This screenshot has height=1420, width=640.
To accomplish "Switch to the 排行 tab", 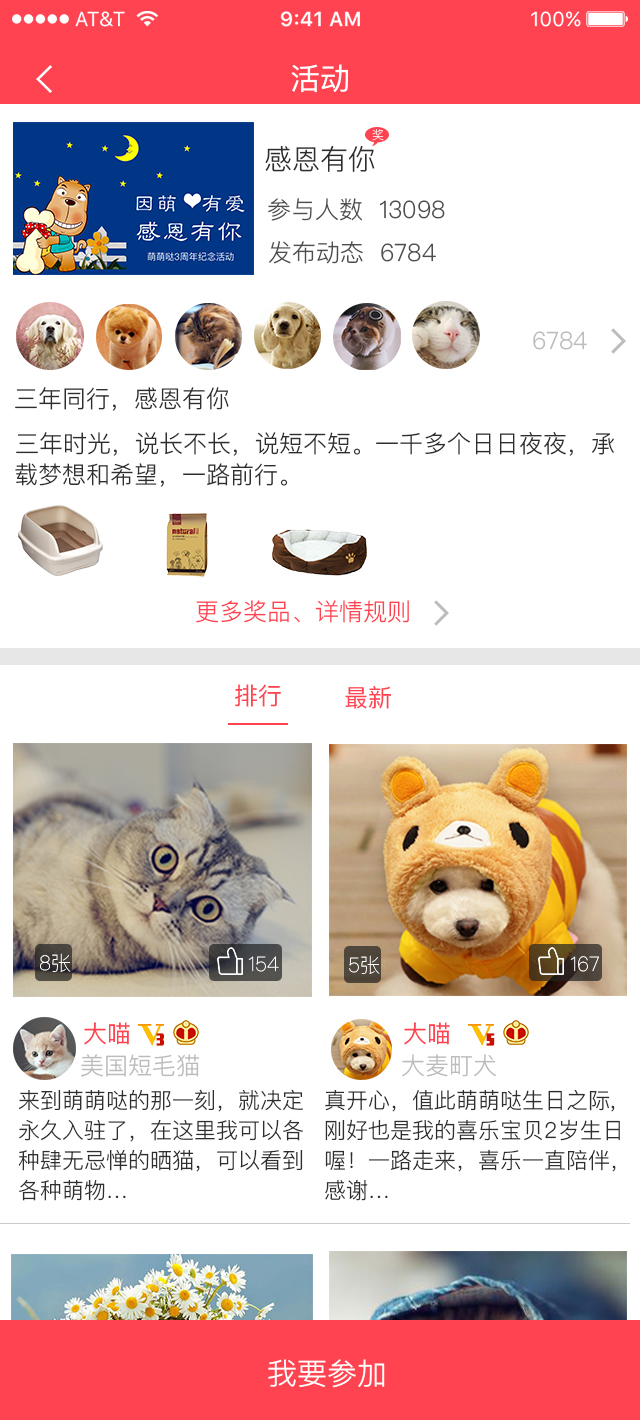I will (258, 696).
